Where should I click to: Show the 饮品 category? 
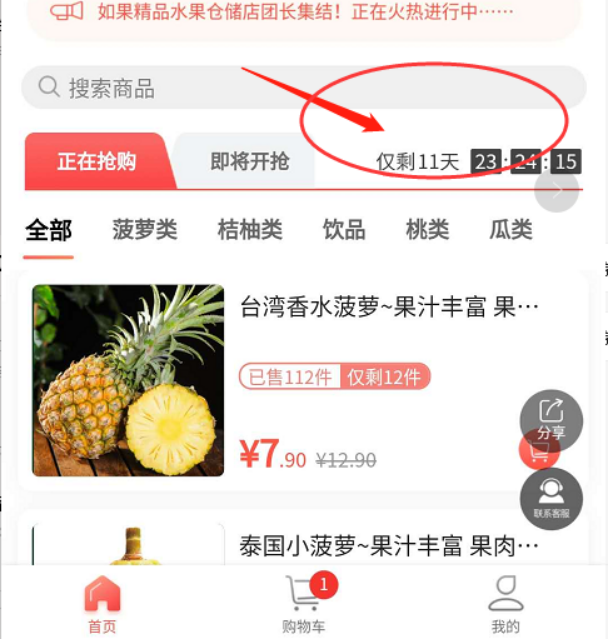[343, 230]
